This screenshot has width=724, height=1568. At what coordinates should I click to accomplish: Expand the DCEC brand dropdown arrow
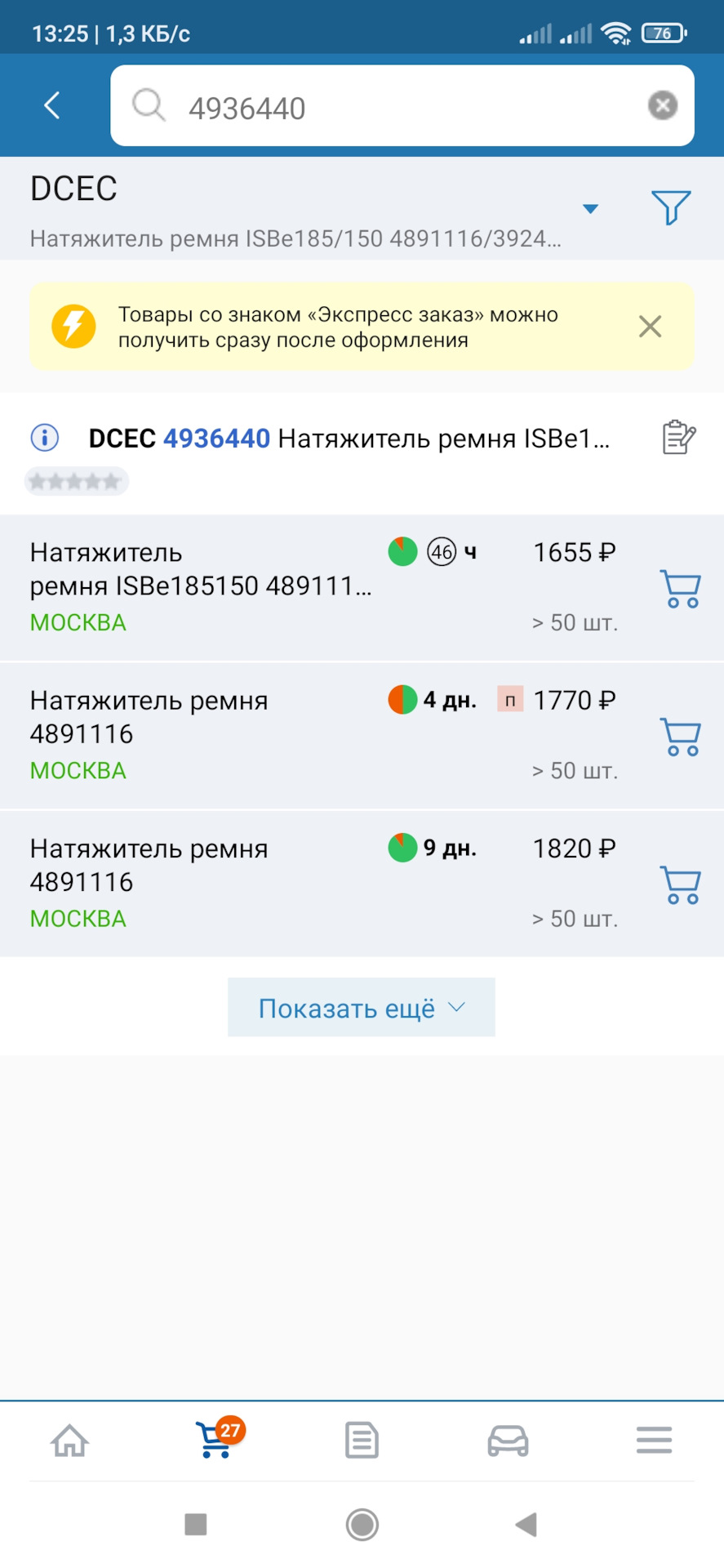(590, 208)
